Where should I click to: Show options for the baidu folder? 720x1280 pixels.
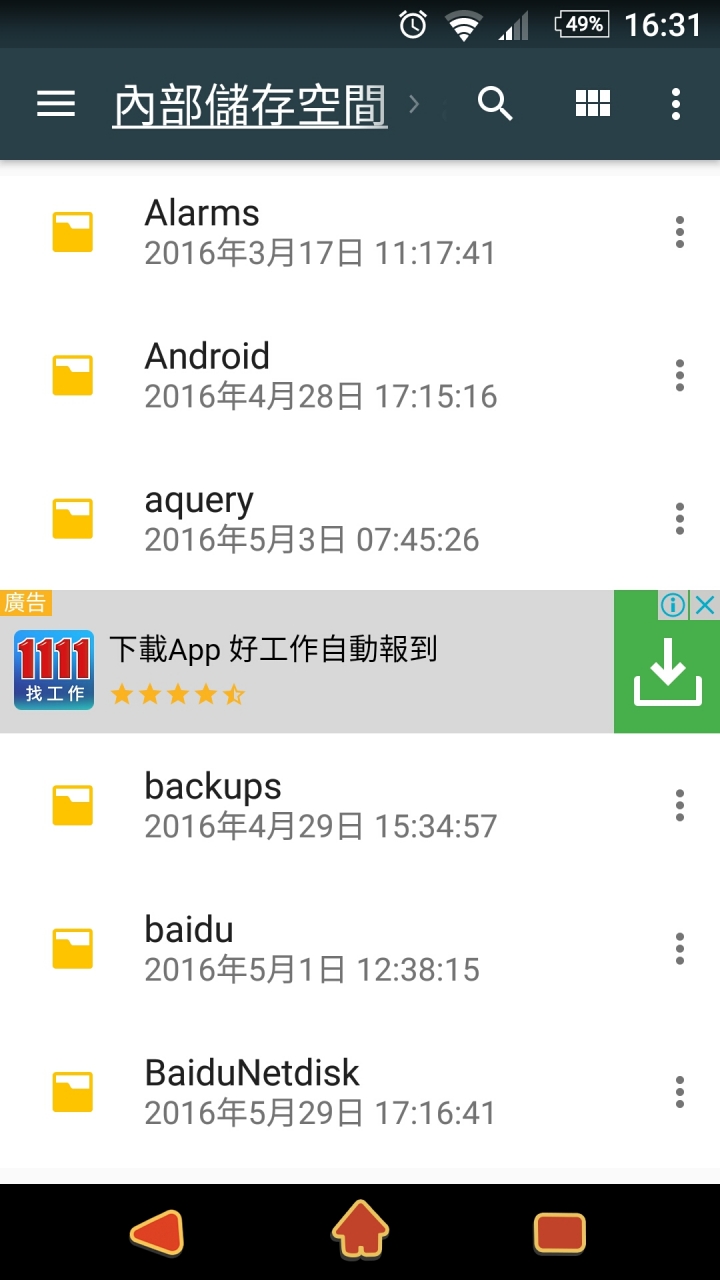(x=680, y=948)
